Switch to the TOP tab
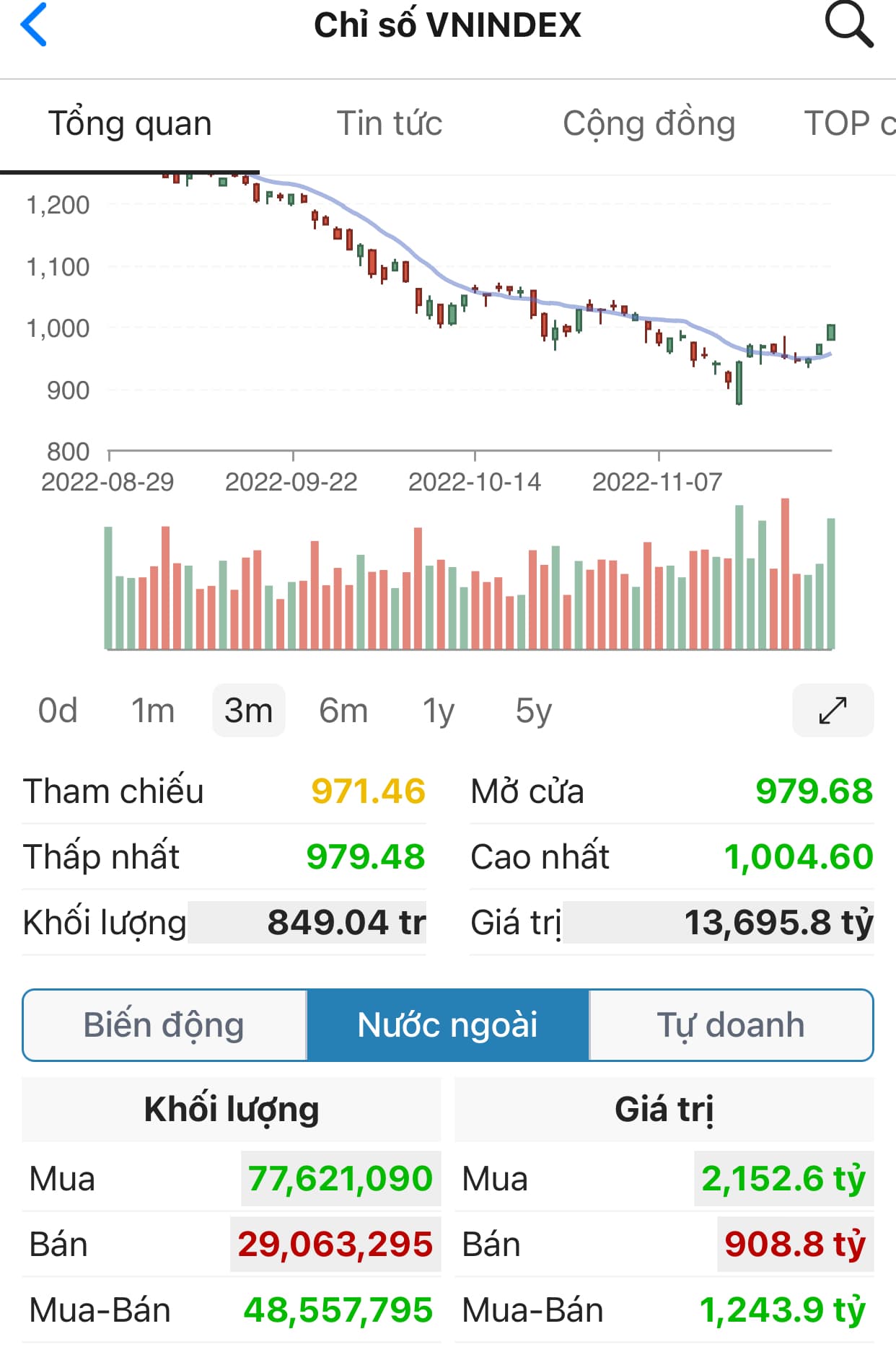Viewport: 896px width, 1352px height. 848,123
